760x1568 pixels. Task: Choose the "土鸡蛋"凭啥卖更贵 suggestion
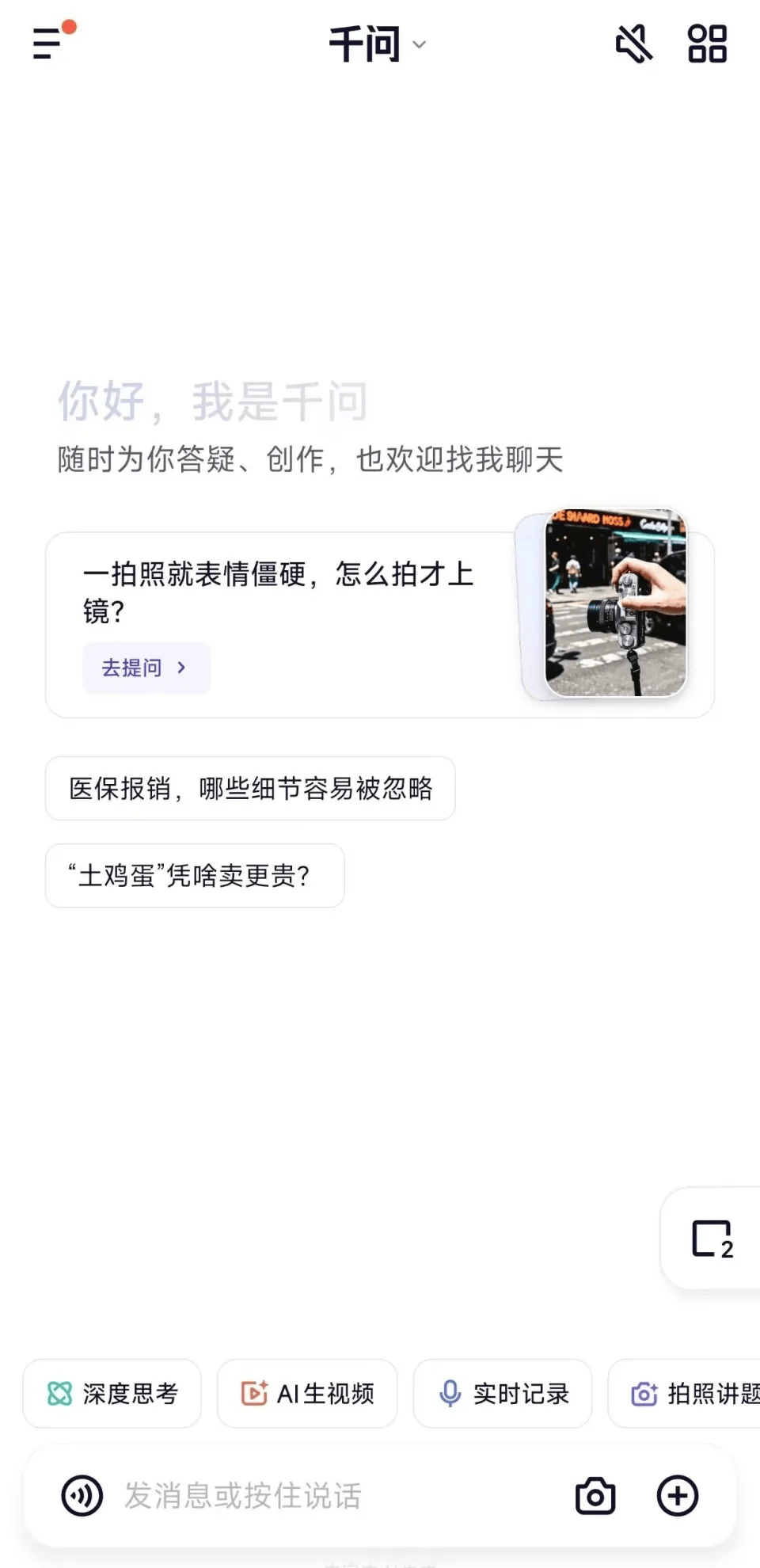coord(195,876)
